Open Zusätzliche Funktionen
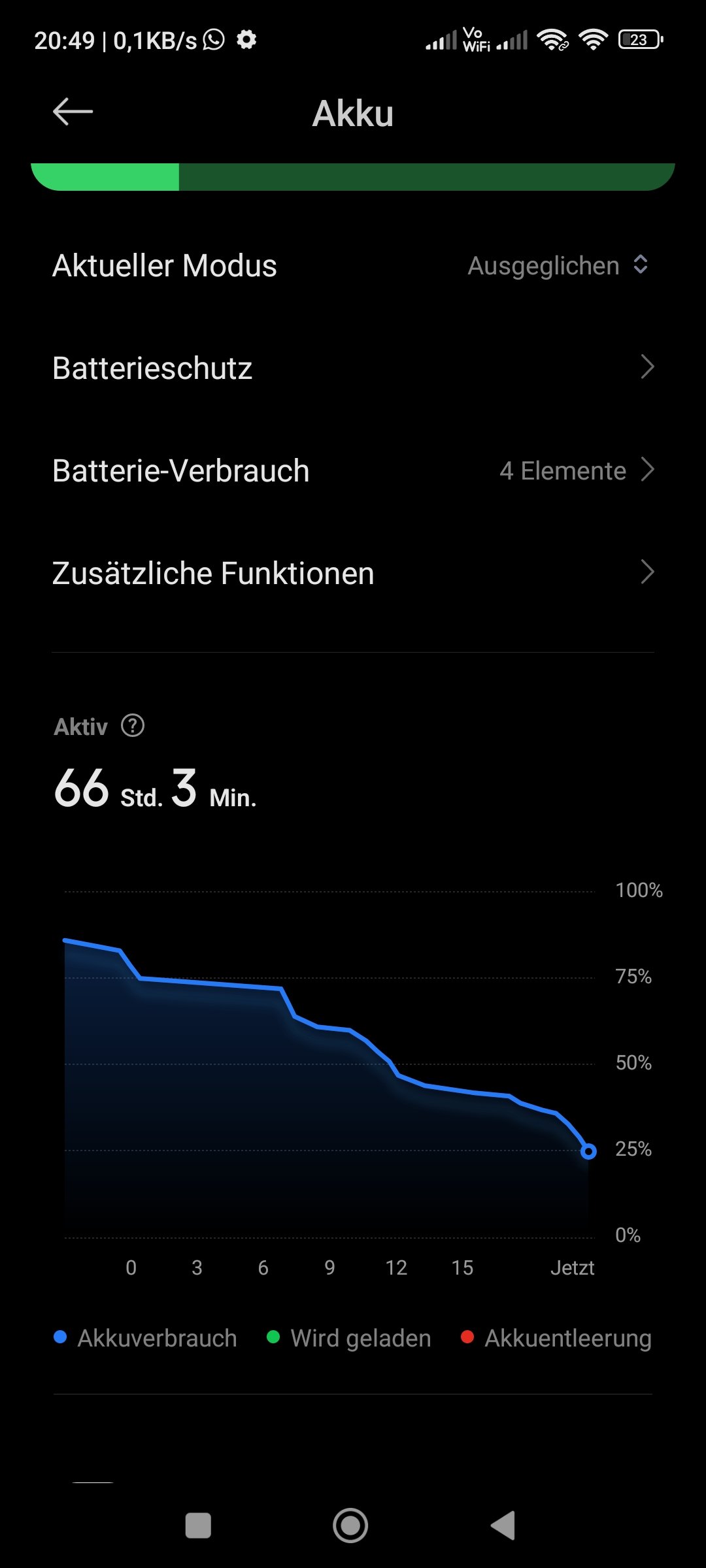This screenshot has height=1568, width=706. [x=353, y=573]
